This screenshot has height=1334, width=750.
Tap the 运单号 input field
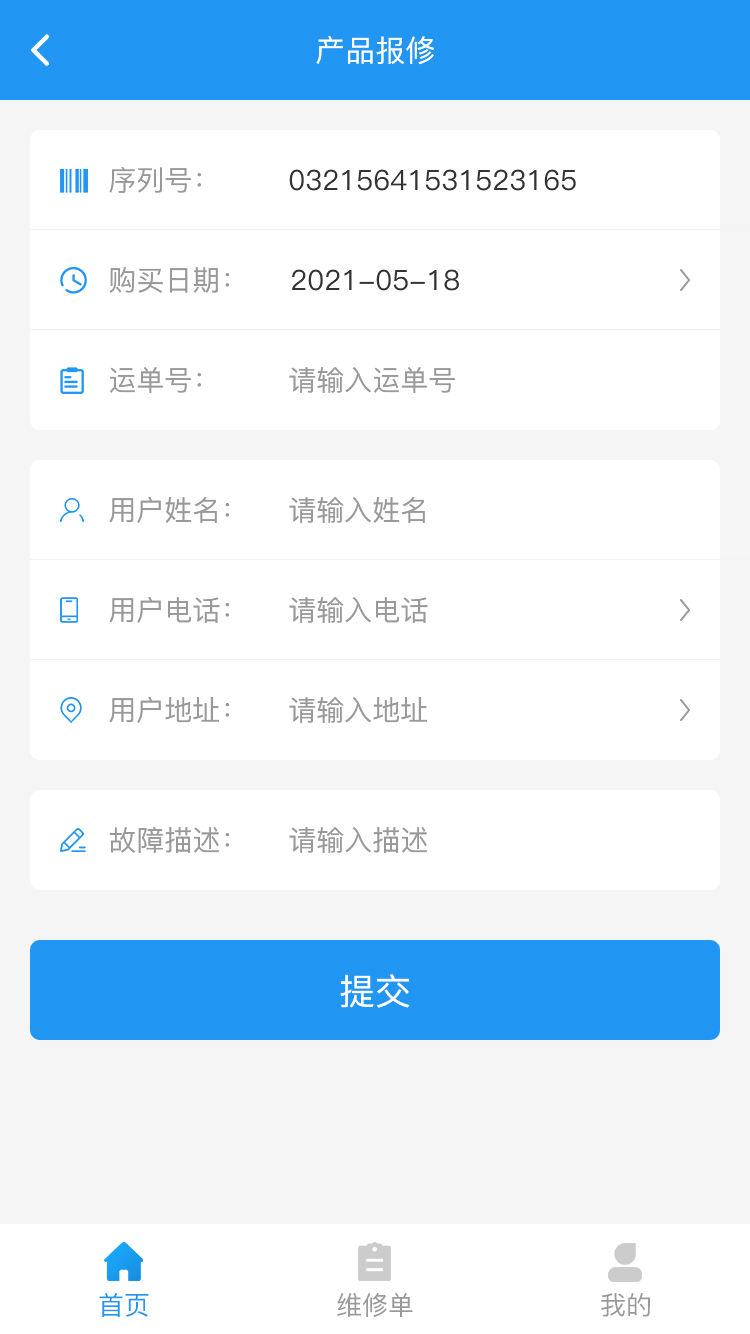coord(480,381)
